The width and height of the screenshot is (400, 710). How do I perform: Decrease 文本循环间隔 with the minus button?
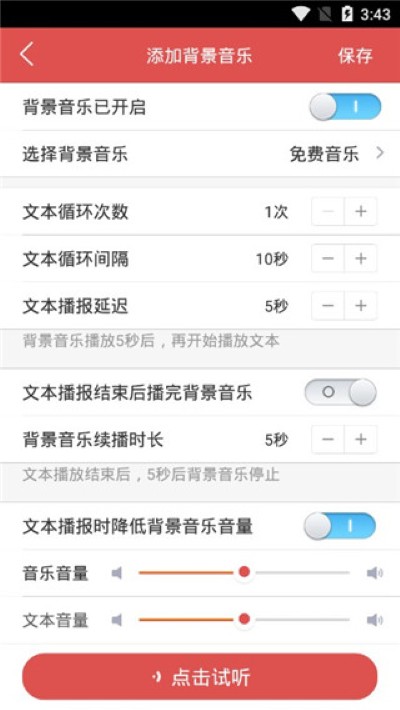coord(328,259)
